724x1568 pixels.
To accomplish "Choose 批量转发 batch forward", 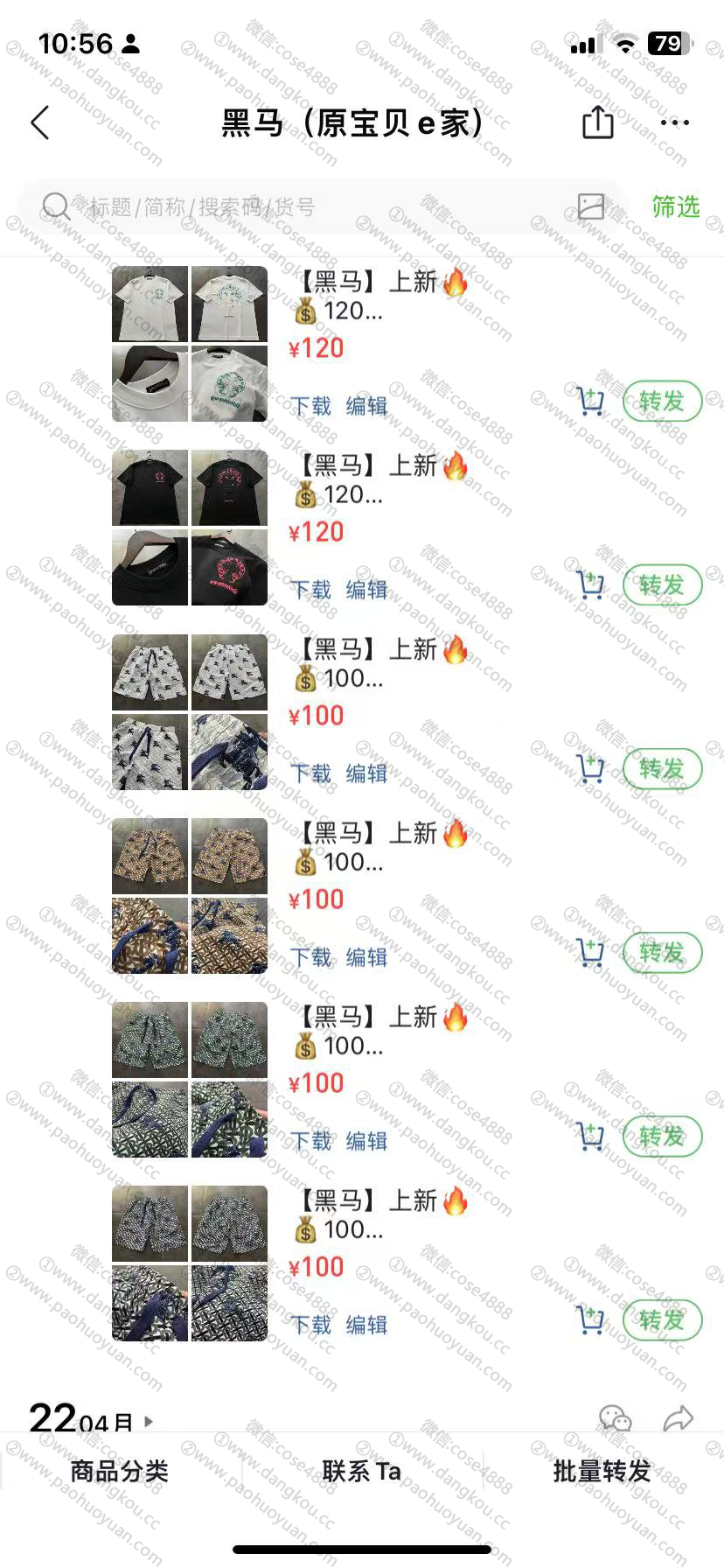I will point(602,1471).
